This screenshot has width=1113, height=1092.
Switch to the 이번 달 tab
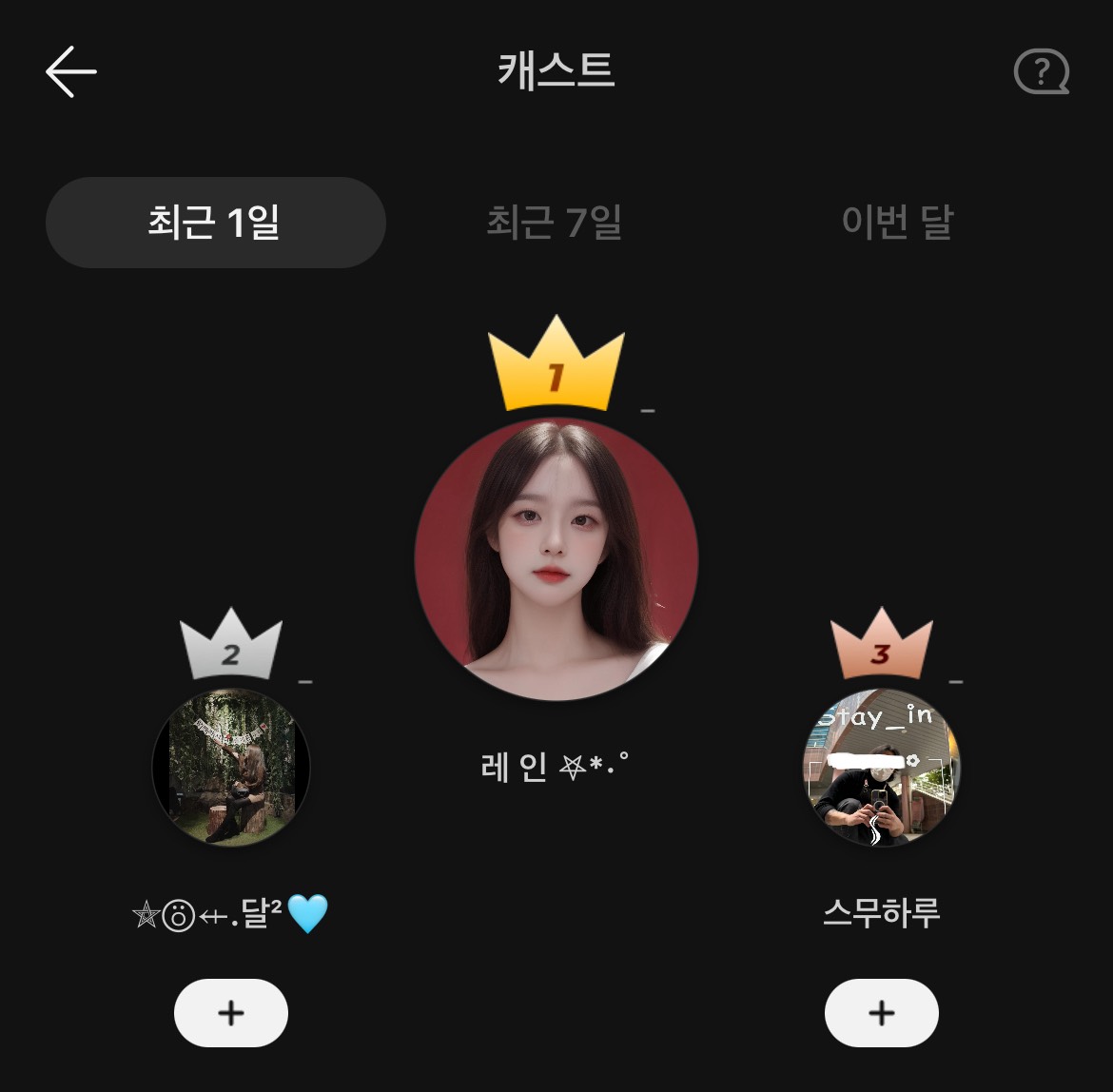coord(897,223)
